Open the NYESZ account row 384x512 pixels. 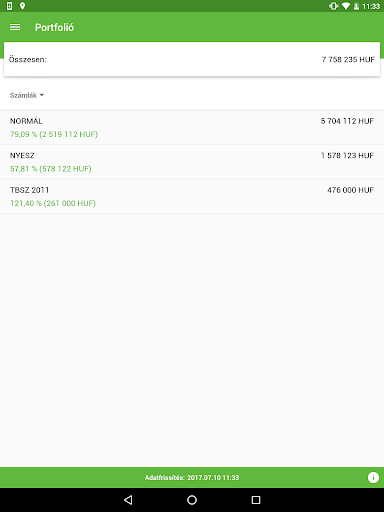[192, 162]
